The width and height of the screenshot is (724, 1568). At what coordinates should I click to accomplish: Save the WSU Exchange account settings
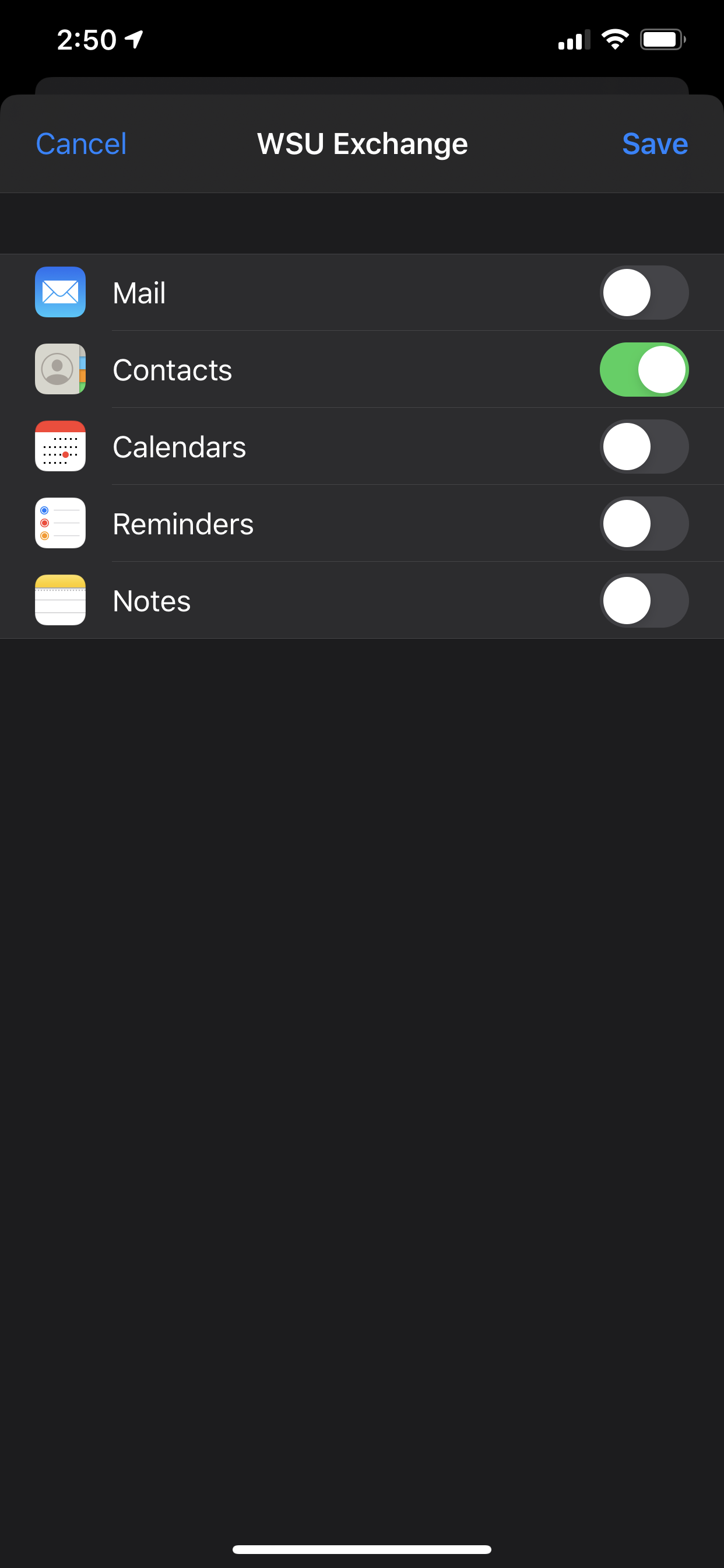(x=654, y=144)
